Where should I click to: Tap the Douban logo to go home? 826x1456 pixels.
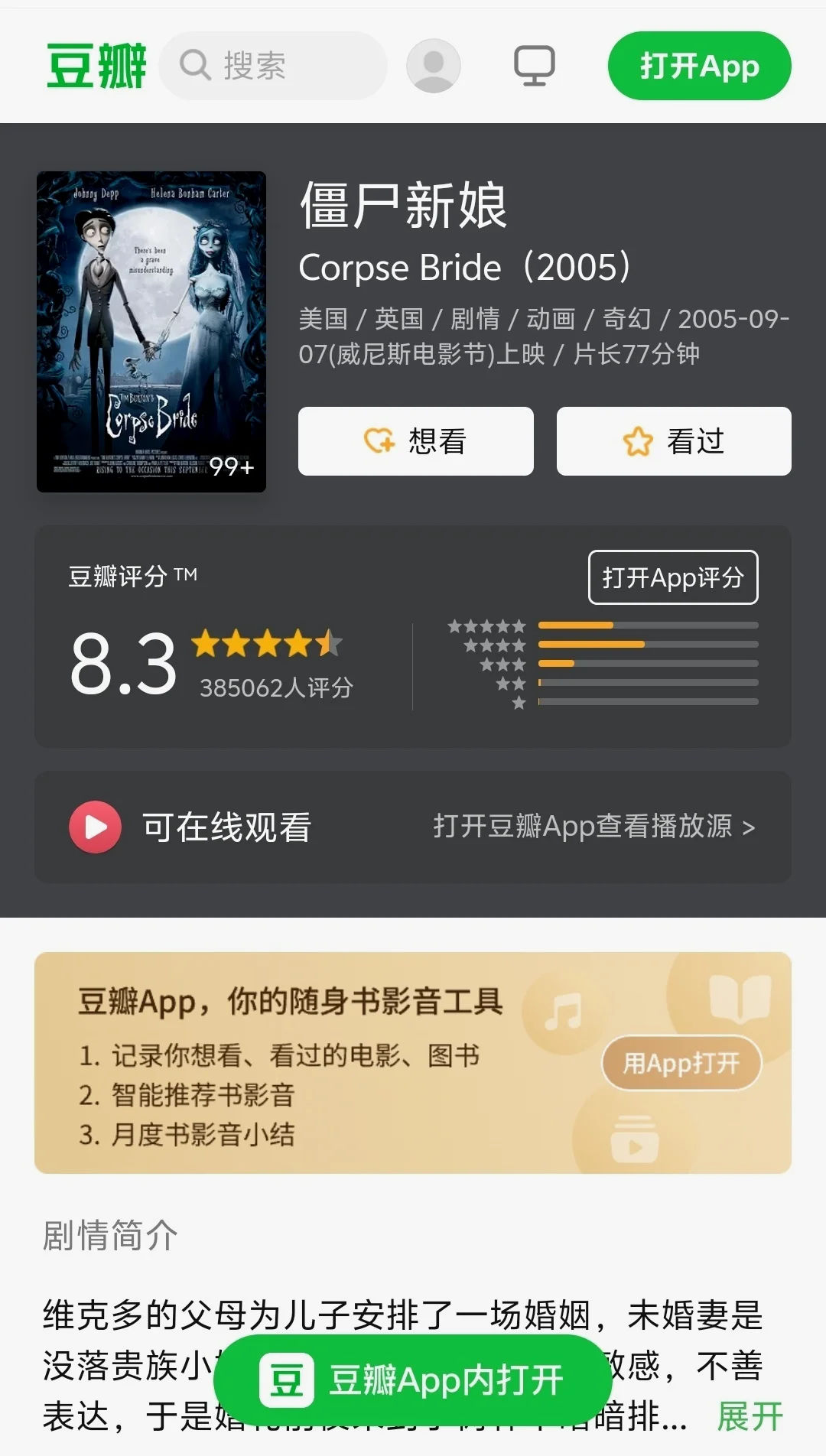coord(96,66)
